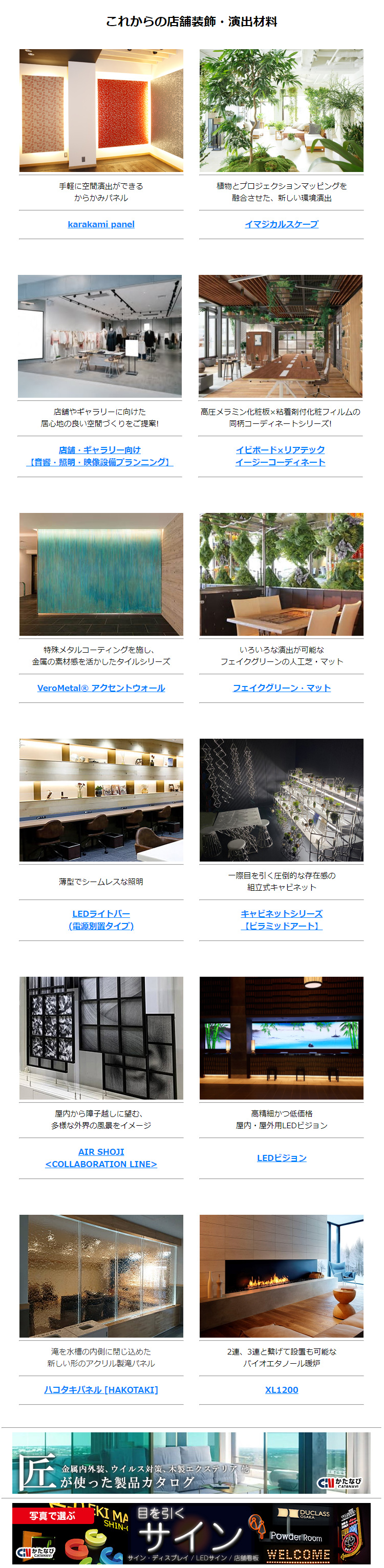Tap the karakami panel wall photo
The width and height of the screenshot is (384, 1568).
(x=101, y=111)
